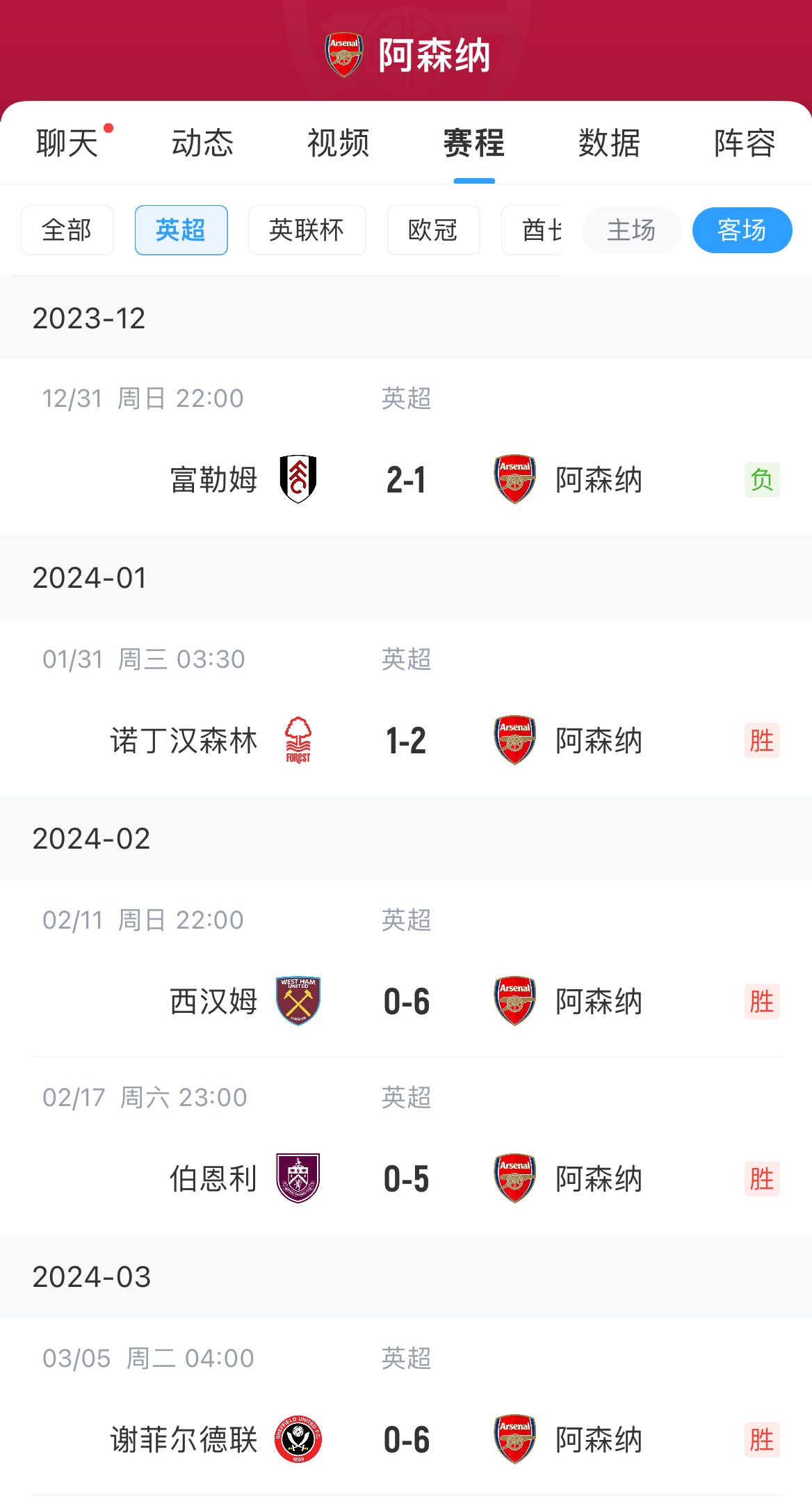Switch to the 聊天 tab
Screen dimensions: 812x1497
pyautogui.click(x=67, y=144)
